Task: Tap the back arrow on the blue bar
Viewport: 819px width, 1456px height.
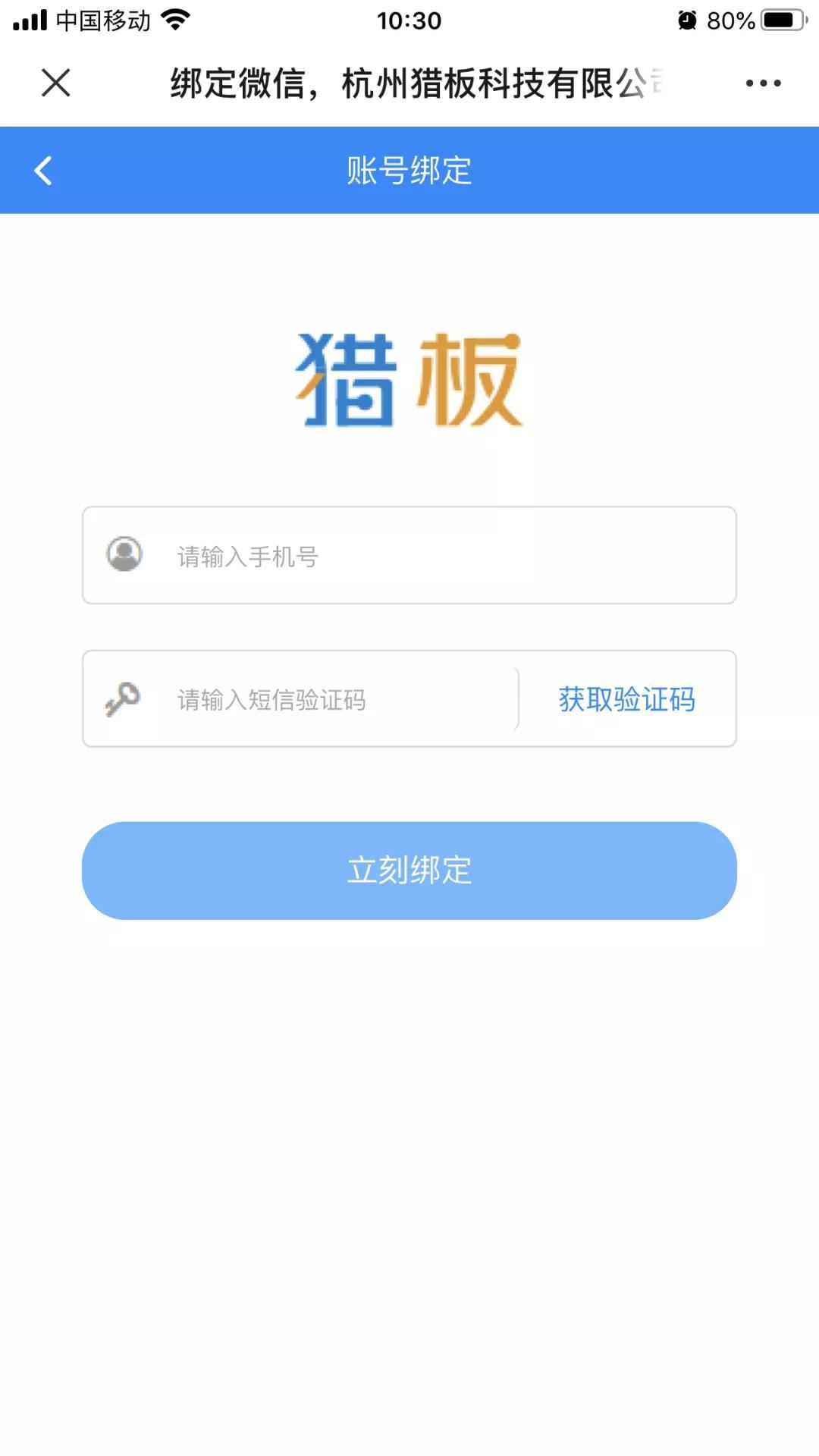Action: pyautogui.click(x=43, y=169)
